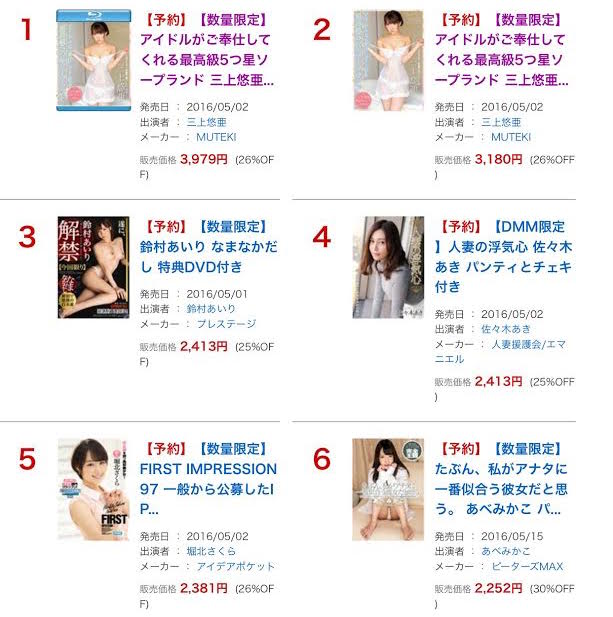Tap the MUTEKI maker link in the 3,180円 item

click(x=511, y=137)
